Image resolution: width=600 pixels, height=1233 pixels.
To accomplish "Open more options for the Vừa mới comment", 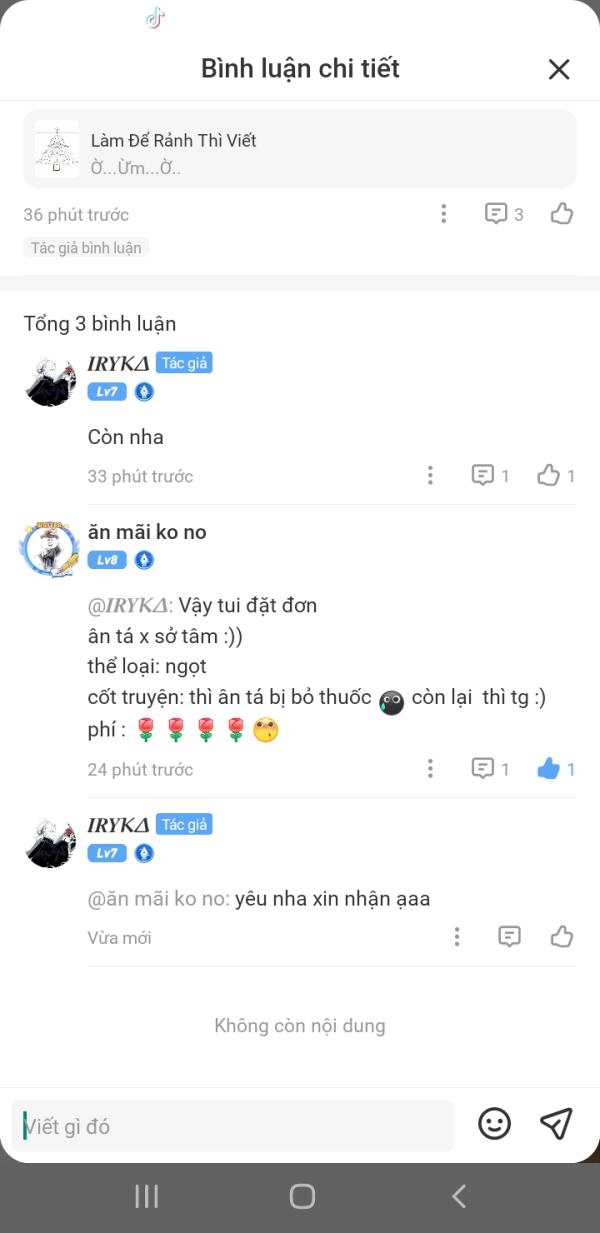I will pyautogui.click(x=457, y=937).
